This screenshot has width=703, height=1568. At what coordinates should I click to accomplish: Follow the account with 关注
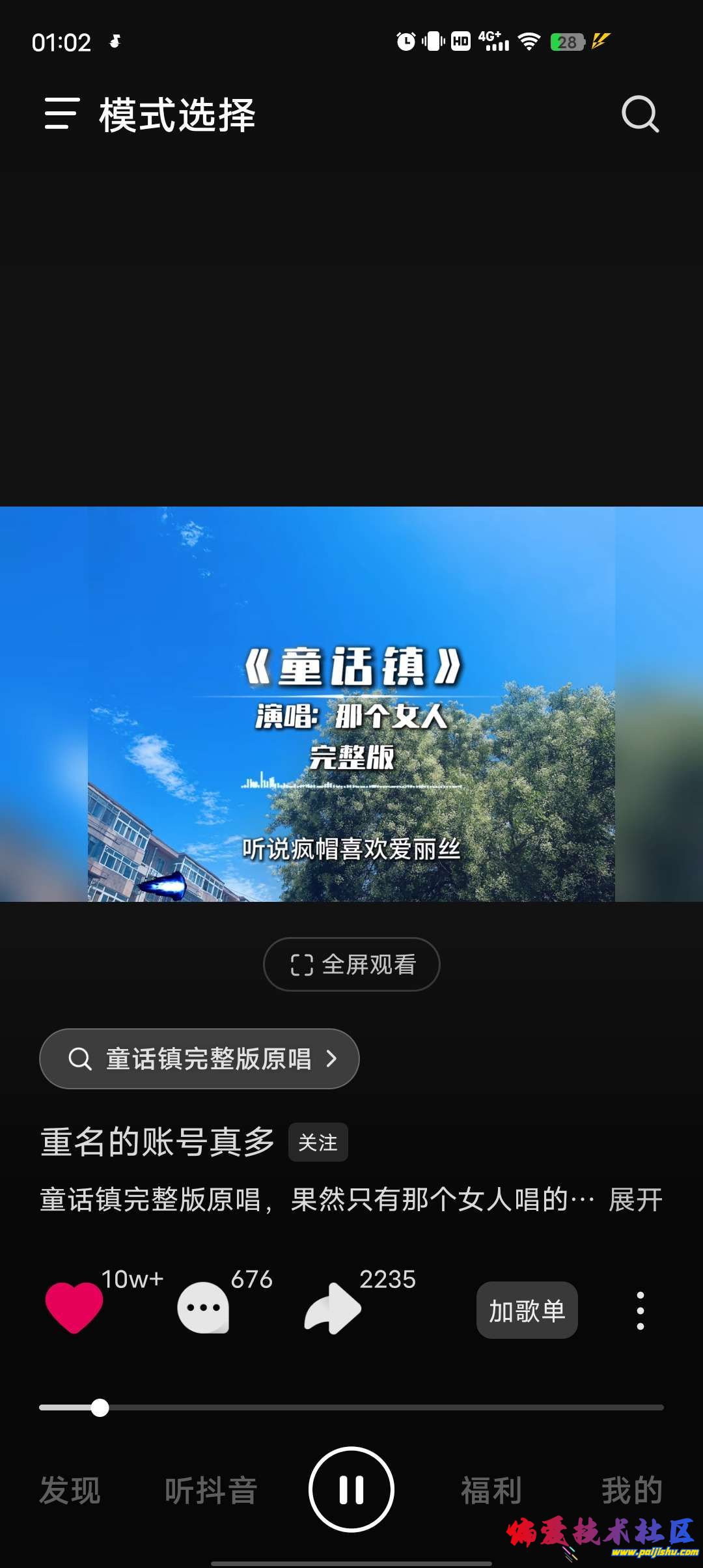pyautogui.click(x=318, y=1142)
